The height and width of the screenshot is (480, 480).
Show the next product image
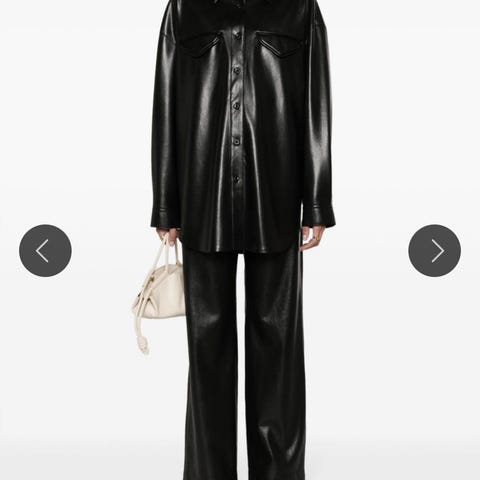click(435, 251)
